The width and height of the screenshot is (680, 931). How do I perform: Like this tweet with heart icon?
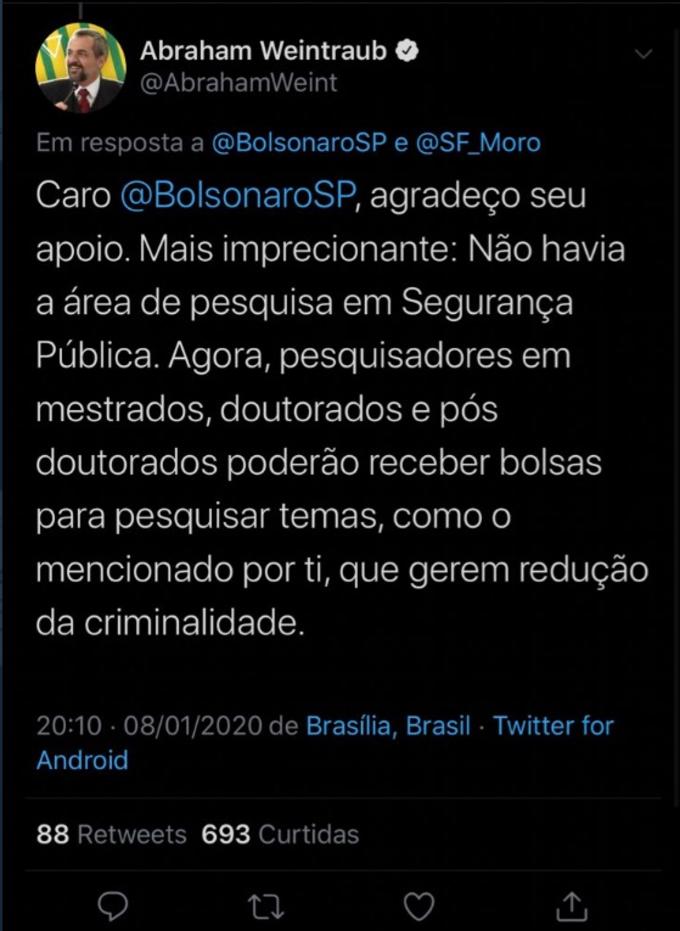[x=418, y=906]
